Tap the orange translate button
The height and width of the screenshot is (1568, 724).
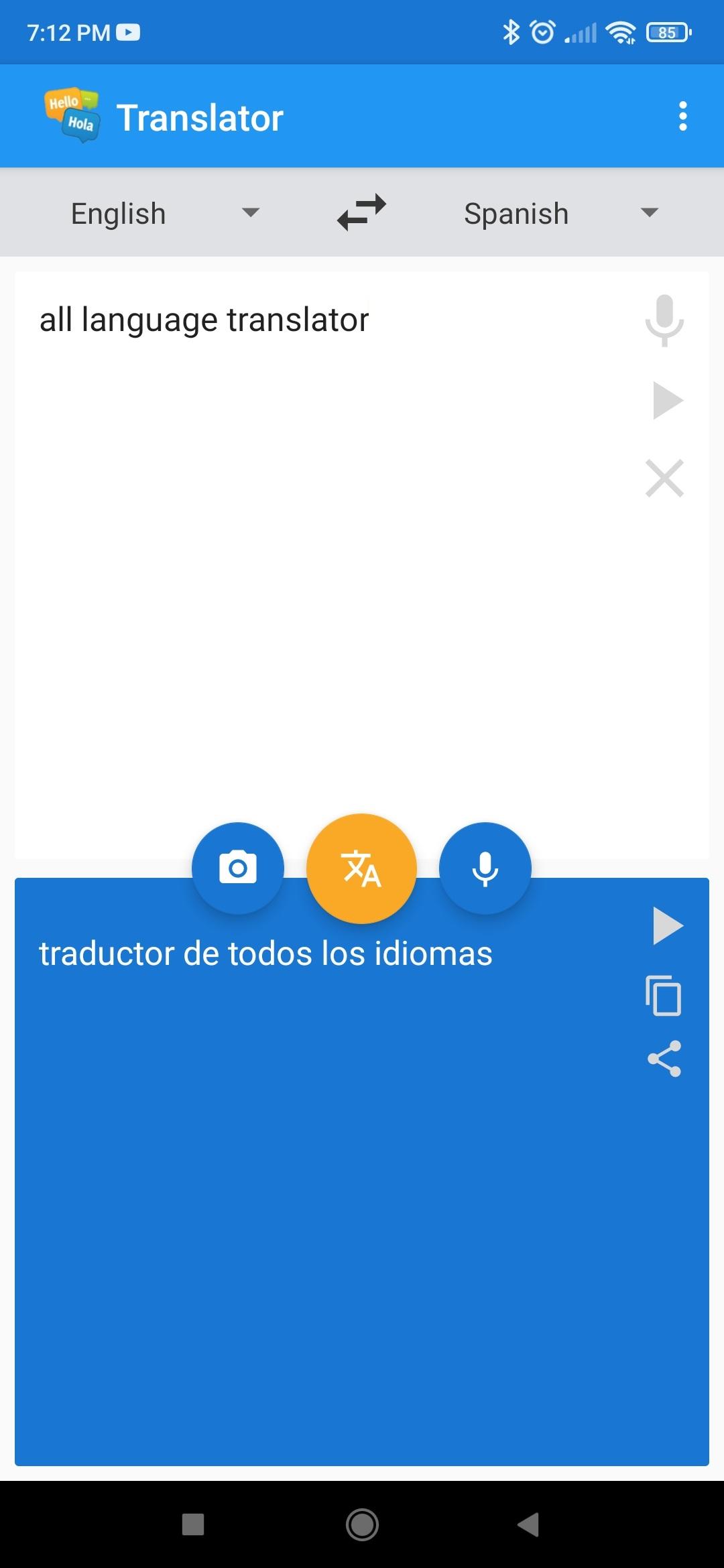[361, 868]
